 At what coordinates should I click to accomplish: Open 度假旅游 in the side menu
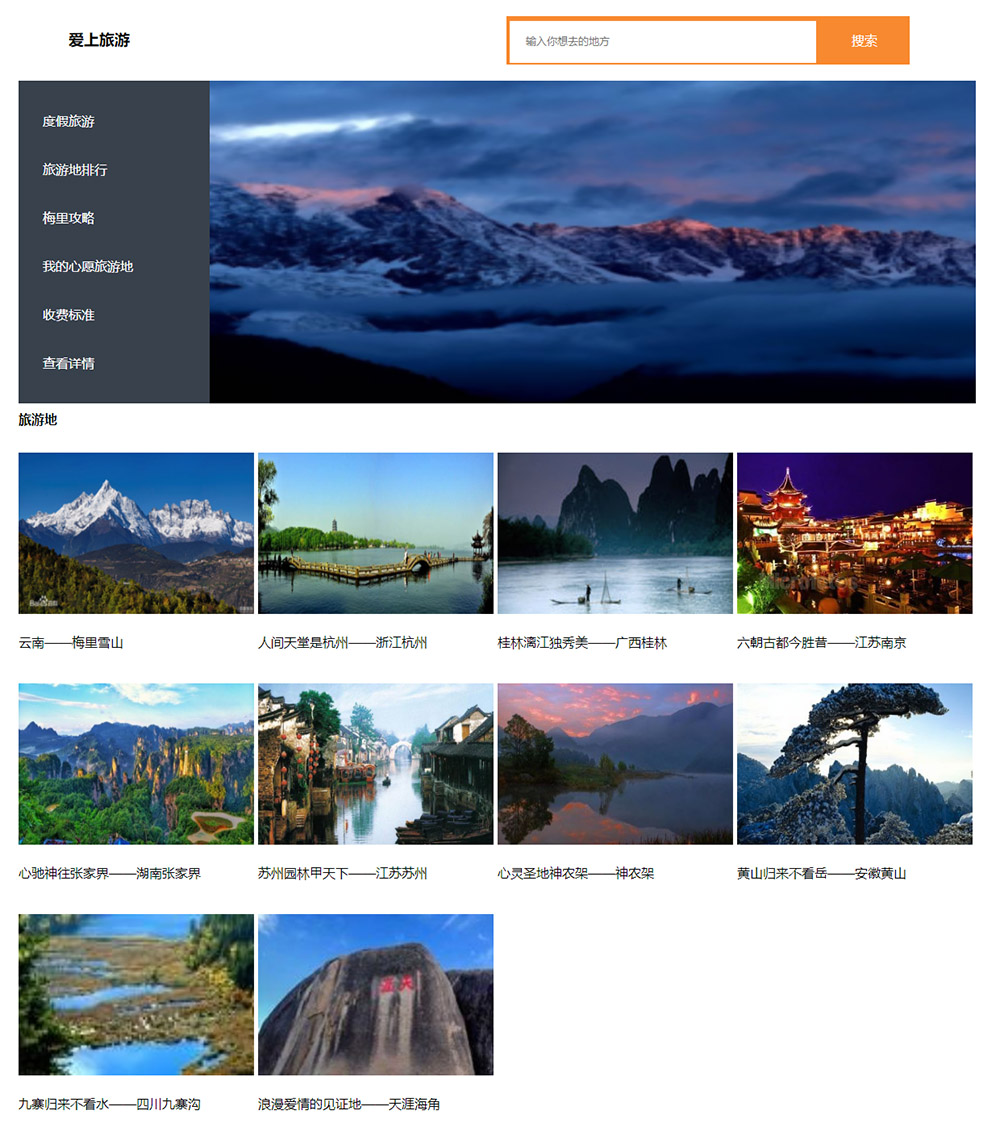[x=68, y=122]
